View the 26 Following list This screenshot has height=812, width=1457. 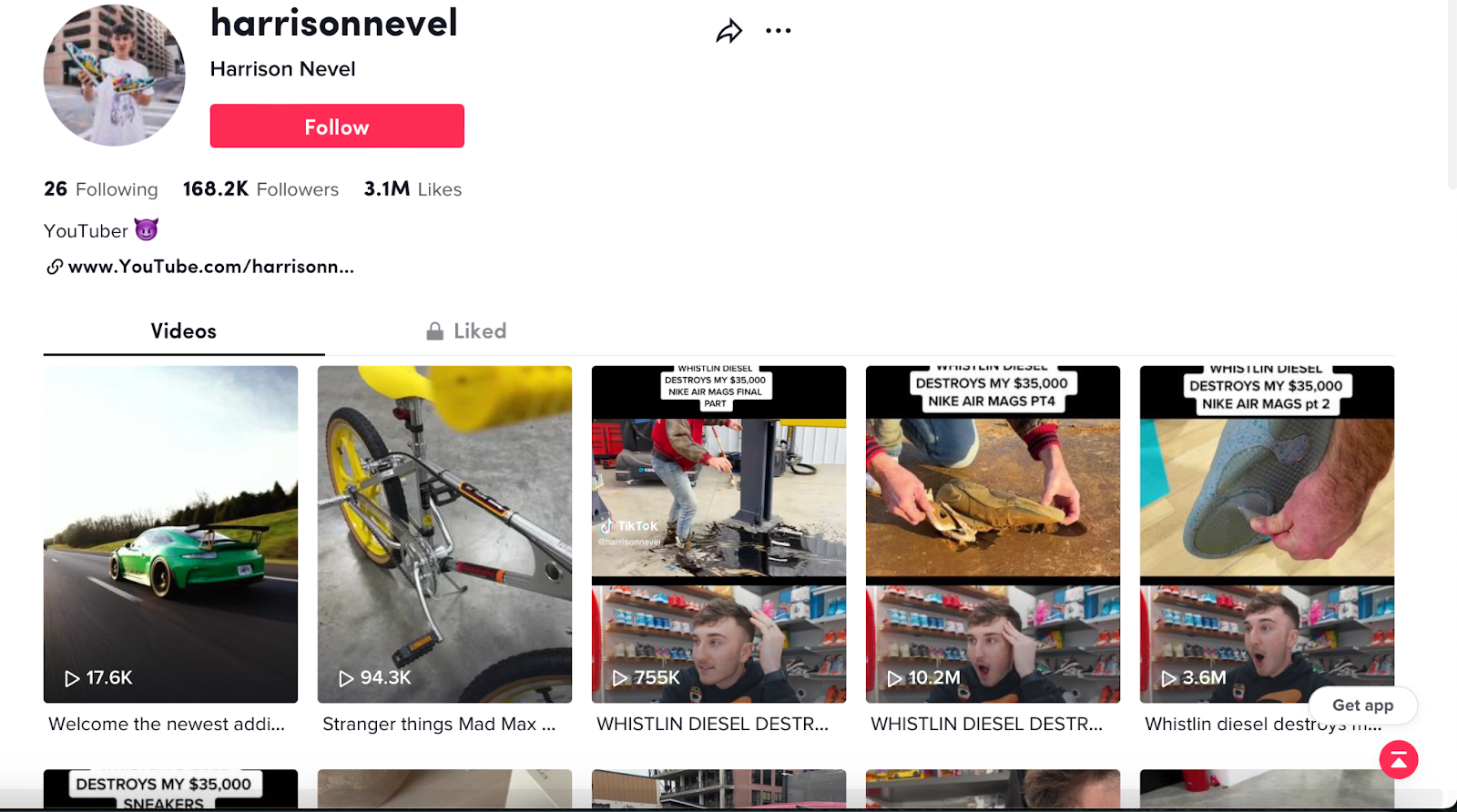[x=100, y=189]
